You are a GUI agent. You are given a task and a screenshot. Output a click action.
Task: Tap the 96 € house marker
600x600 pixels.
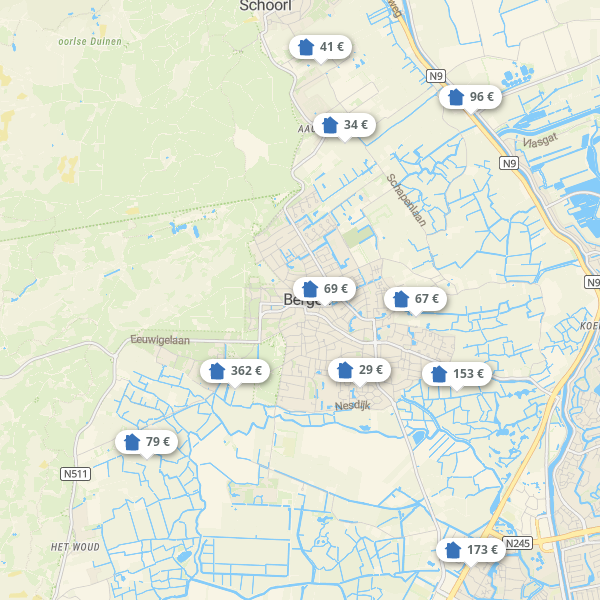click(x=470, y=97)
